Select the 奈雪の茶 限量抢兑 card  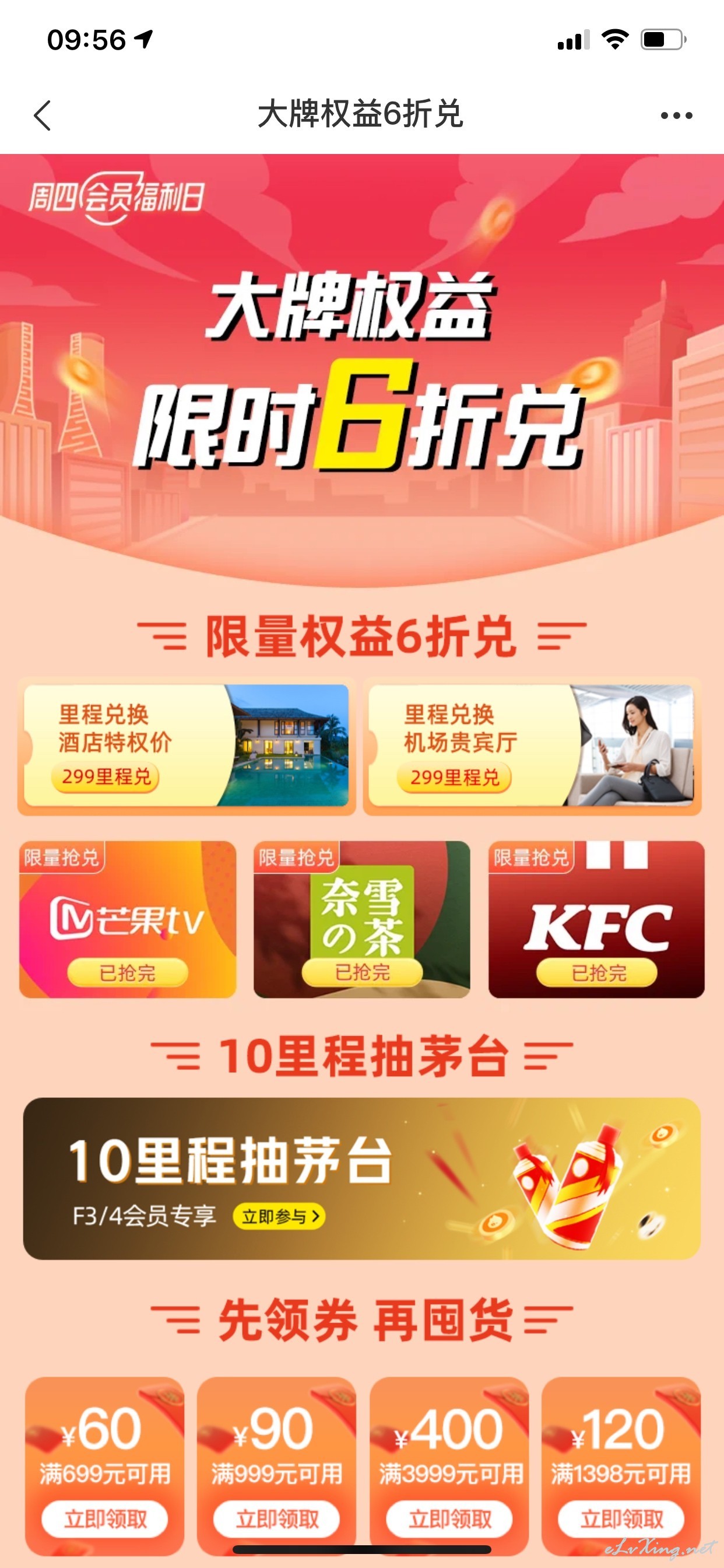pos(362,919)
